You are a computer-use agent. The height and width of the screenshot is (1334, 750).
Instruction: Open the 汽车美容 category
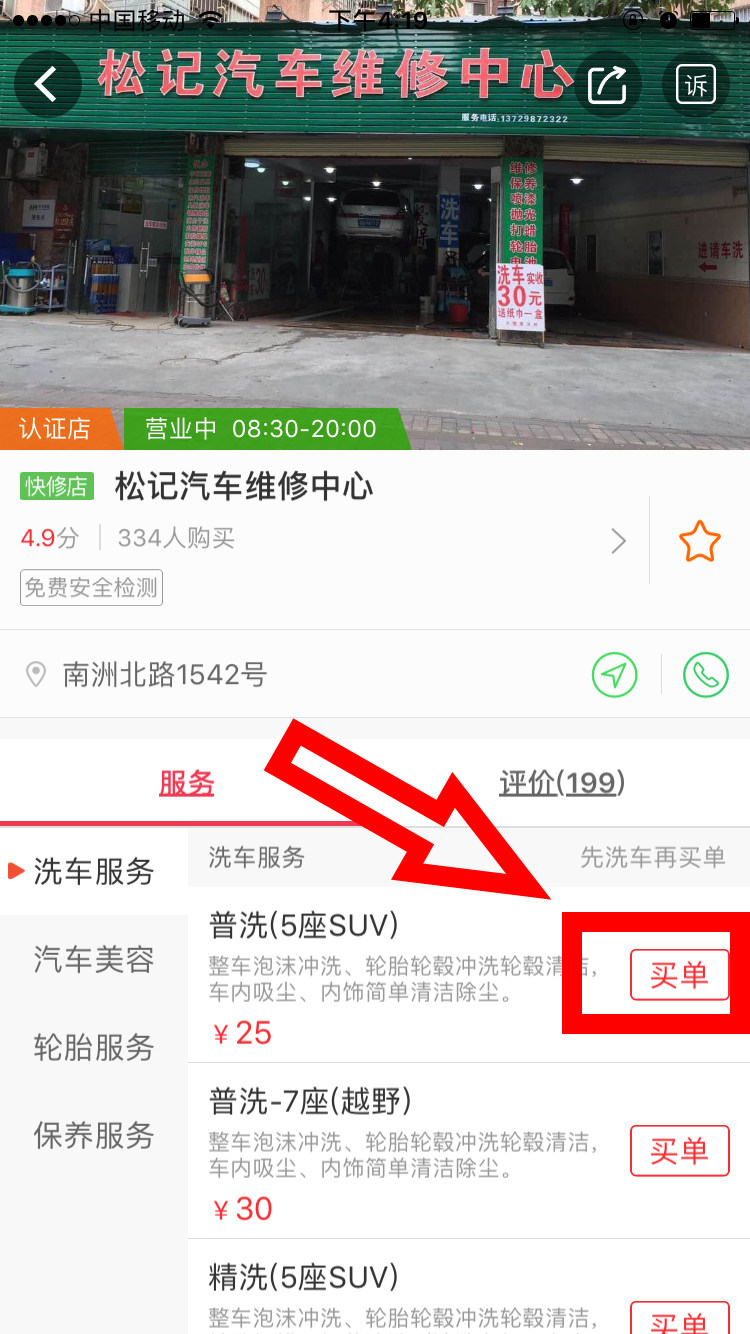(94, 960)
